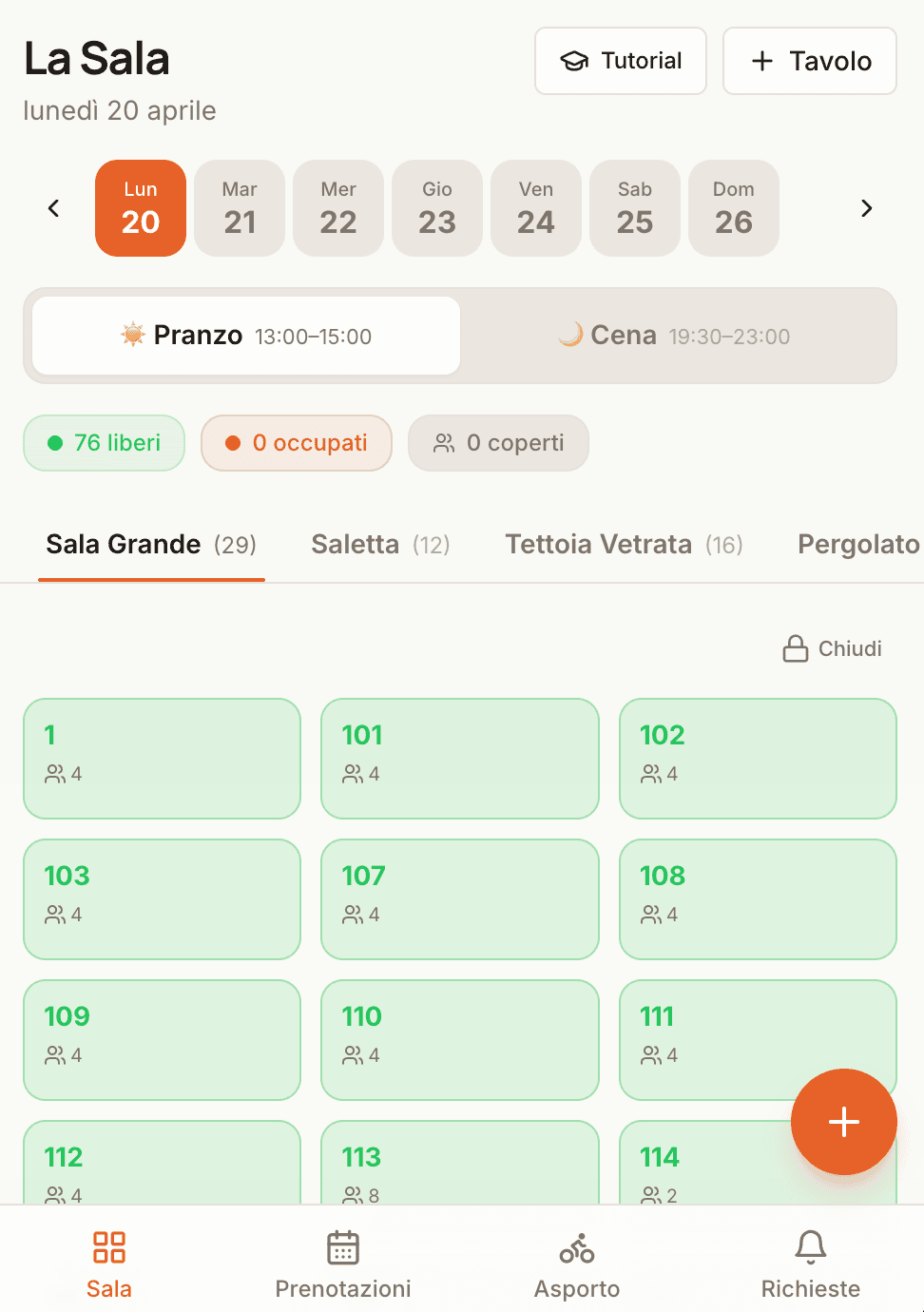
Task: Open the 0 occupati filter chip
Action: (296, 442)
